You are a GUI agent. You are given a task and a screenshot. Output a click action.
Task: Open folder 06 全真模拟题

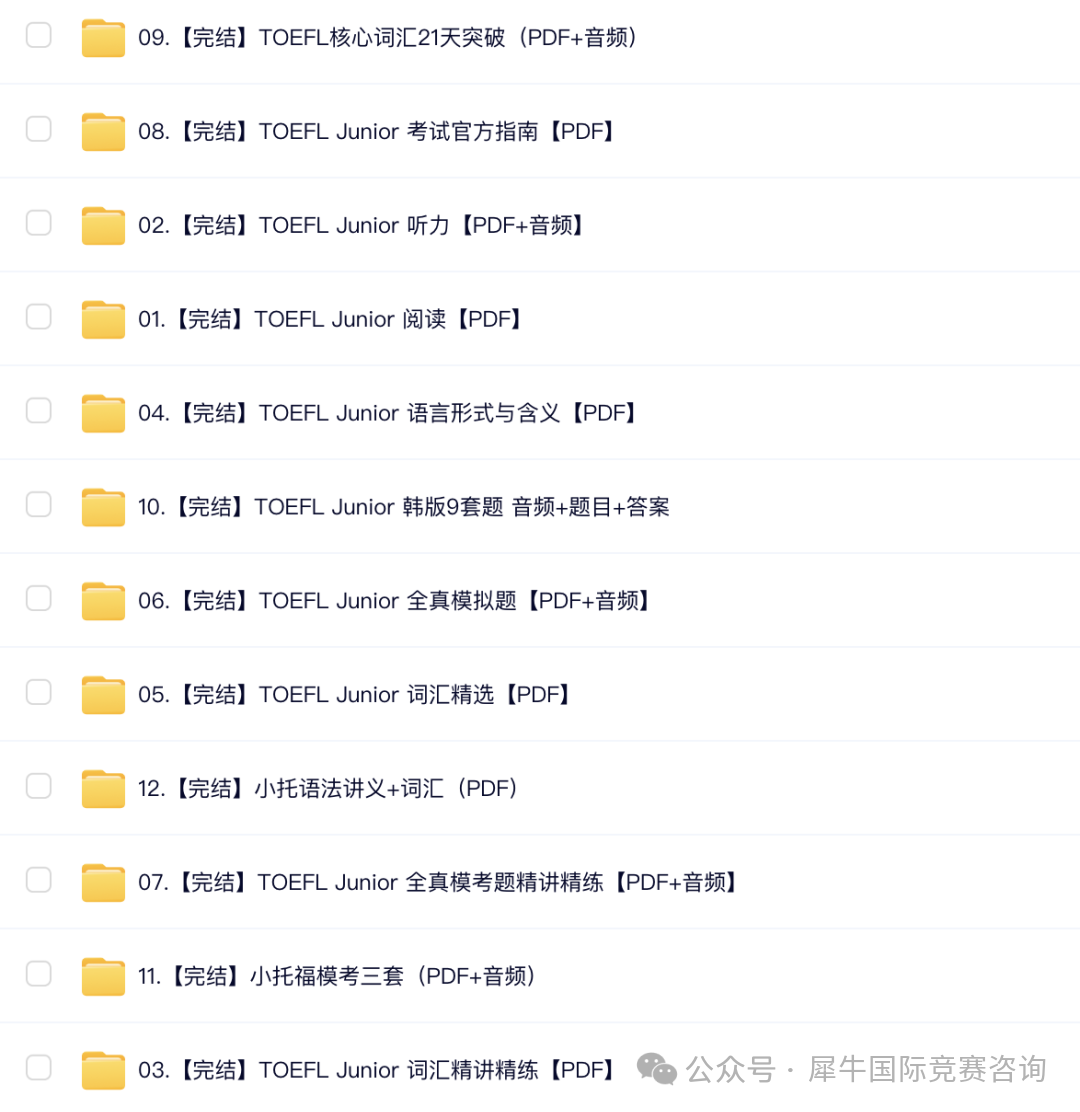[x=395, y=601]
